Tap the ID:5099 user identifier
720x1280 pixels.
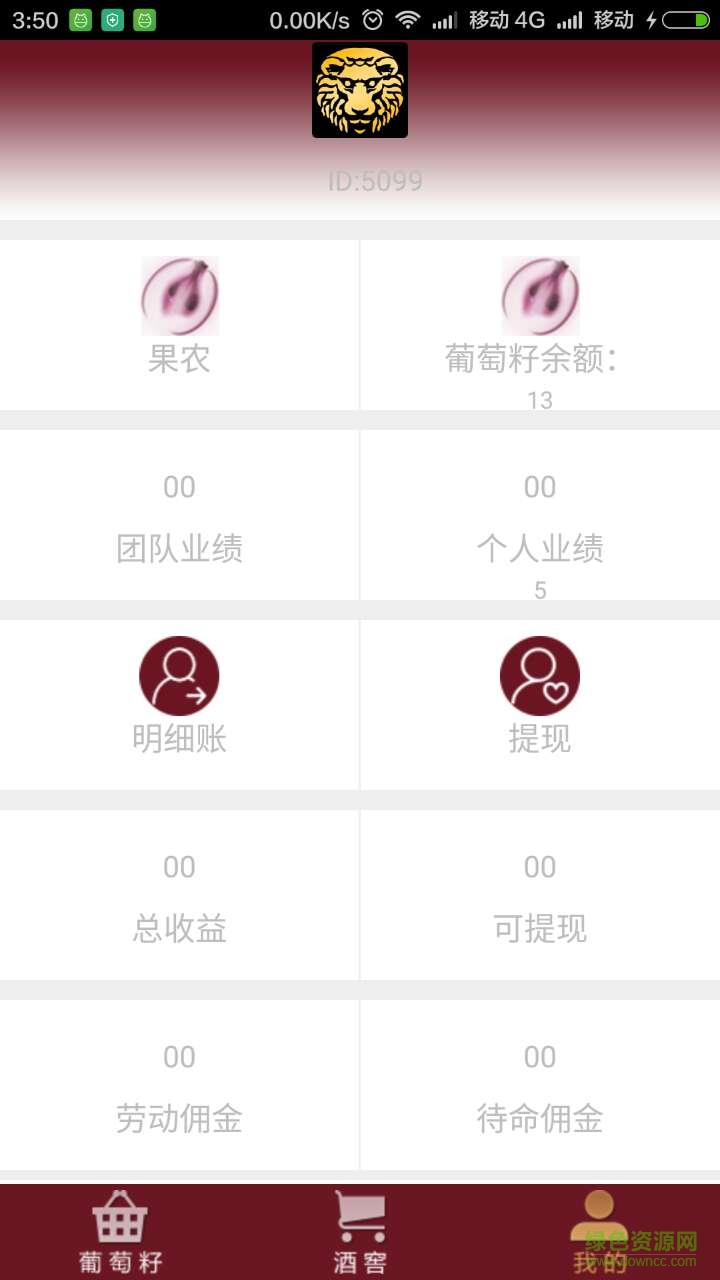tap(374, 181)
